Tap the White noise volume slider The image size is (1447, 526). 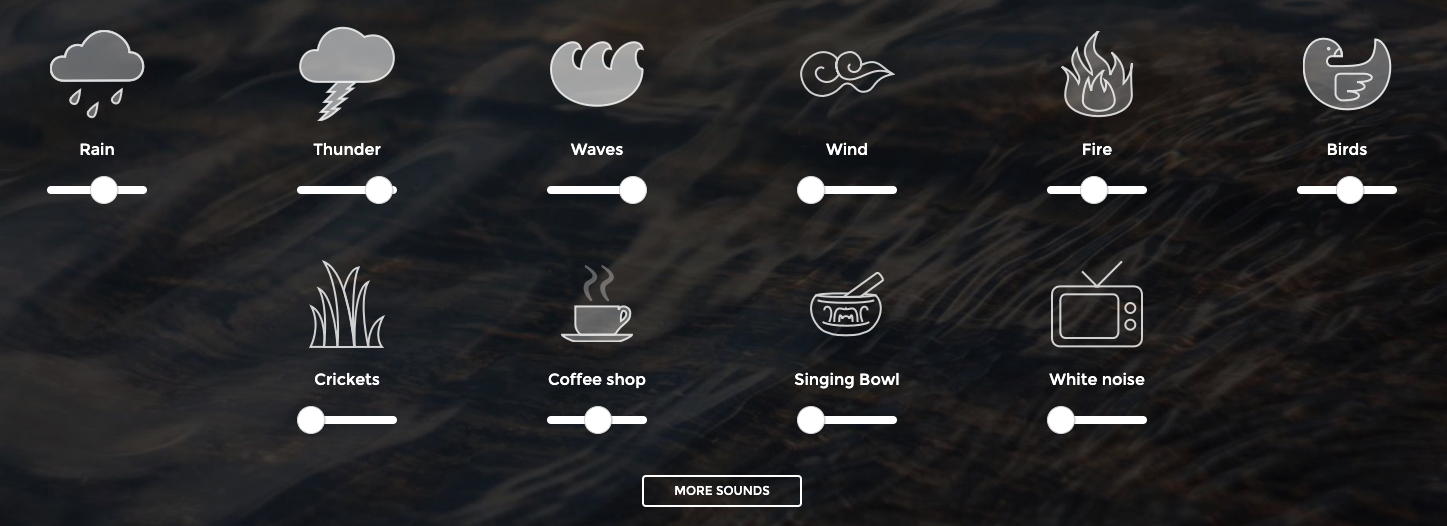coord(1061,420)
